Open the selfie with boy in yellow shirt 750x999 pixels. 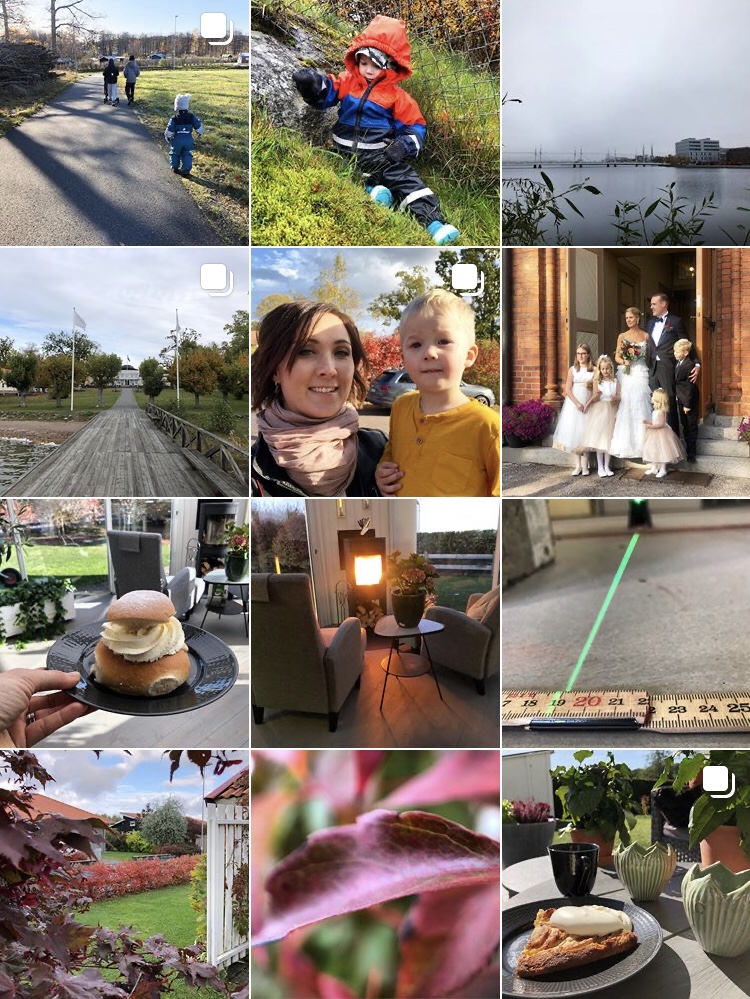pyautogui.click(x=375, y=372)
